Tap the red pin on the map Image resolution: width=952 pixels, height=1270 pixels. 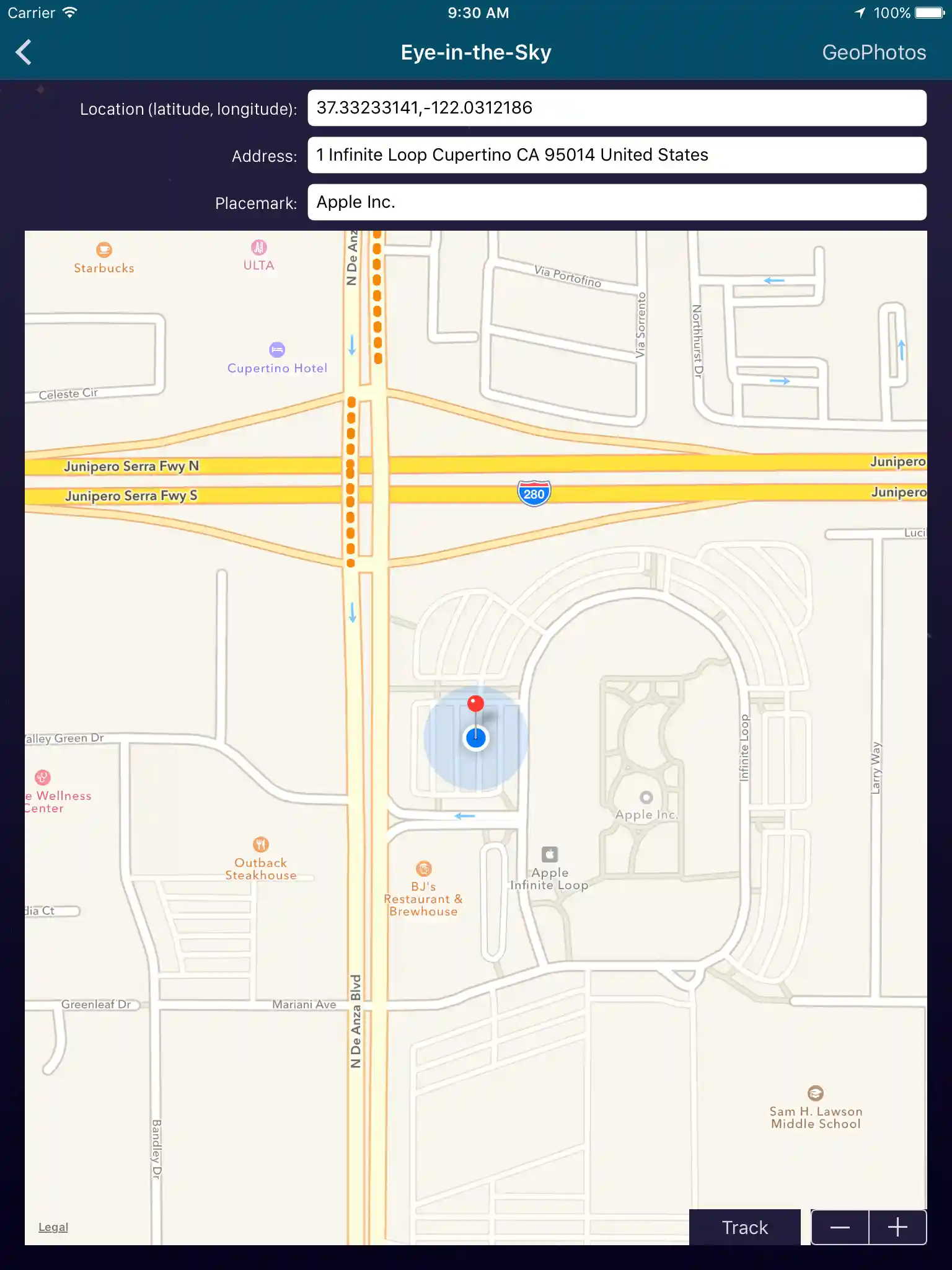pos(475,704)
